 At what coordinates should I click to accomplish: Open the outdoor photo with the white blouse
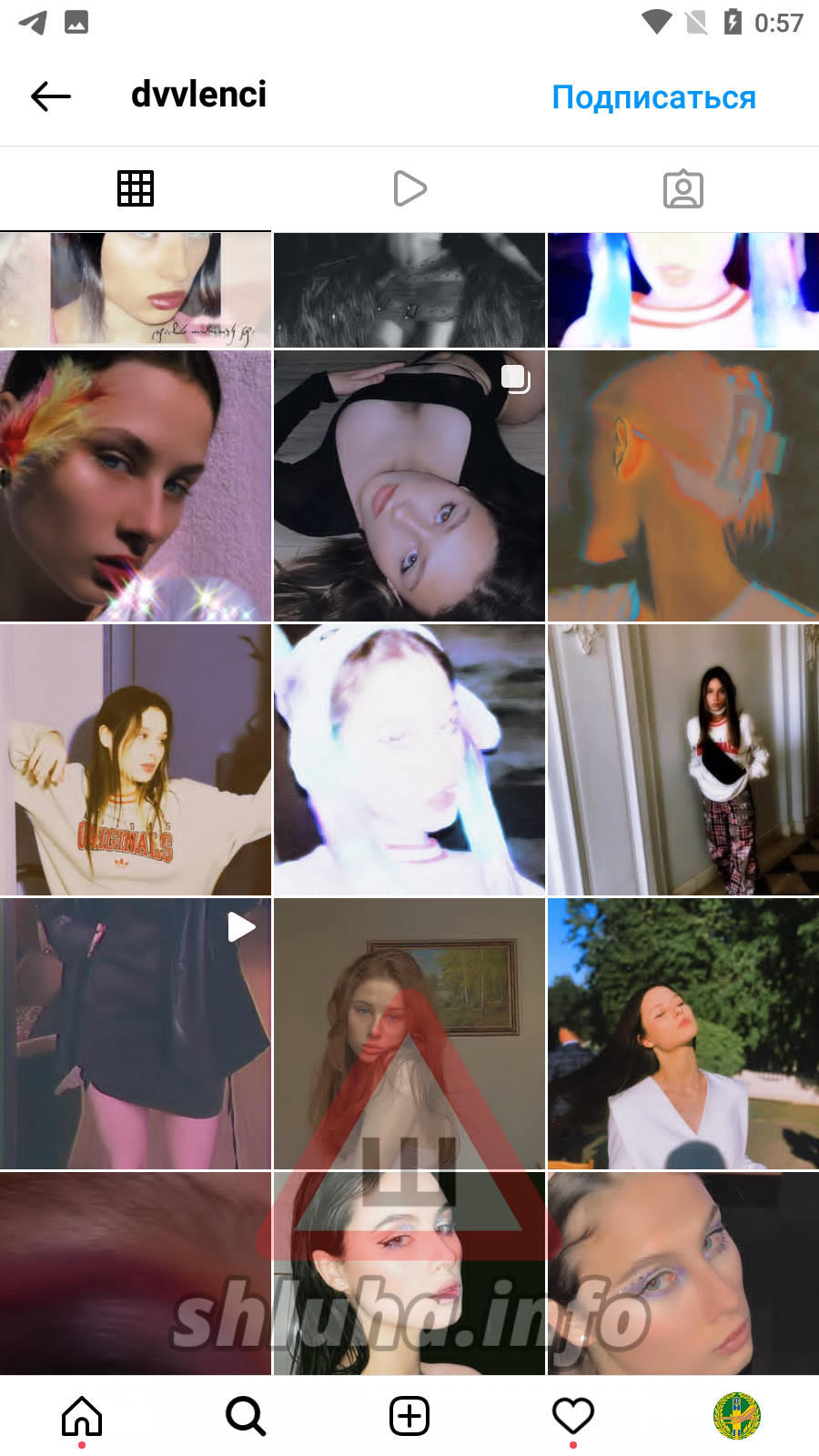click(683, 1034)
